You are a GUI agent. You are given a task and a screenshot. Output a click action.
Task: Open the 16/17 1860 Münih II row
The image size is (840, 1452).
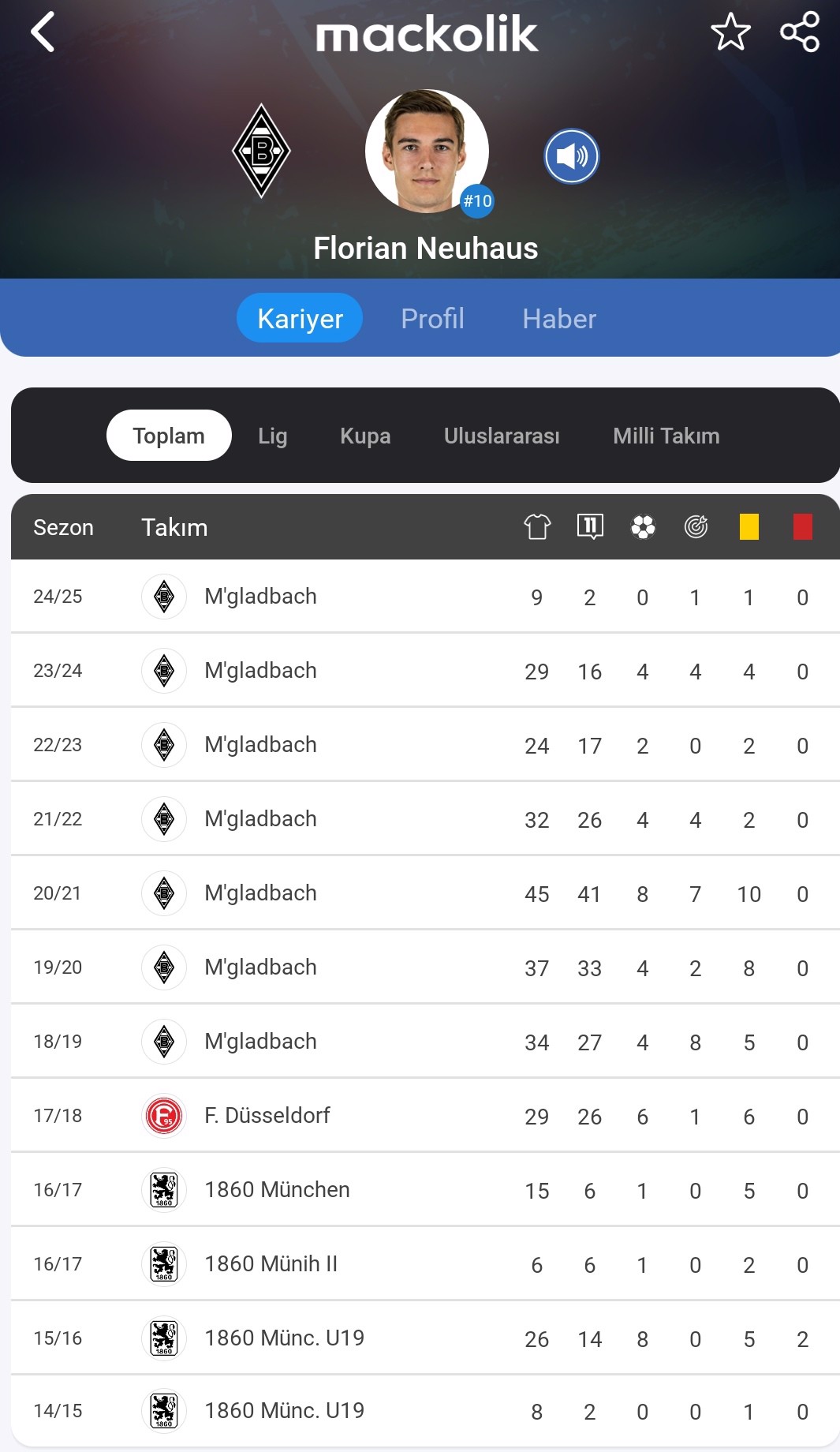point(425,1264)
